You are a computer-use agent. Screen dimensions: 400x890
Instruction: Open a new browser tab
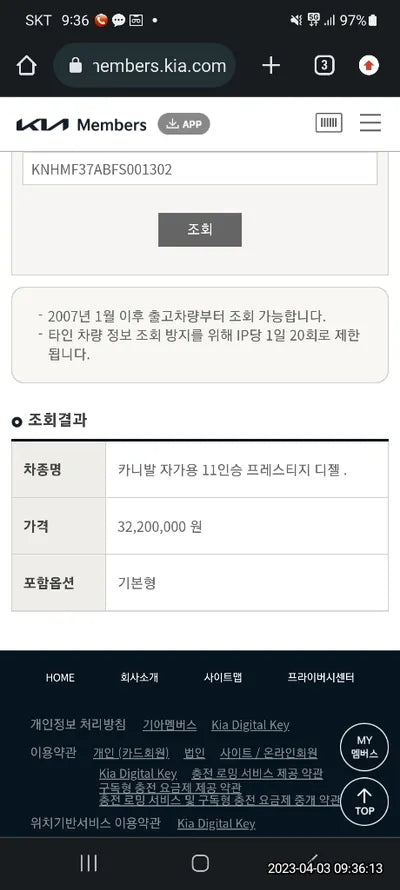[271, 66]
